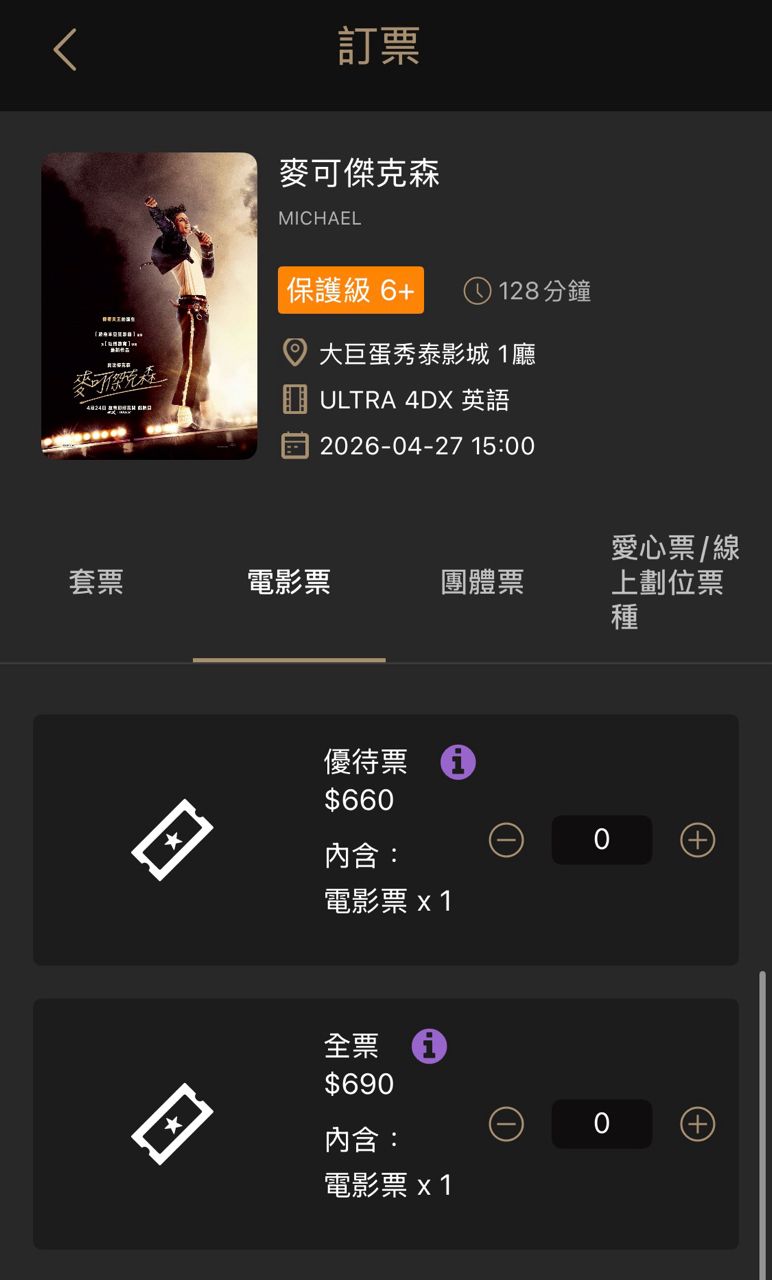Viewport: 772px width, 1280px height.
Task: Switch to 愛心票/線上劃位票種 tab
Action: tap(675, 582)
